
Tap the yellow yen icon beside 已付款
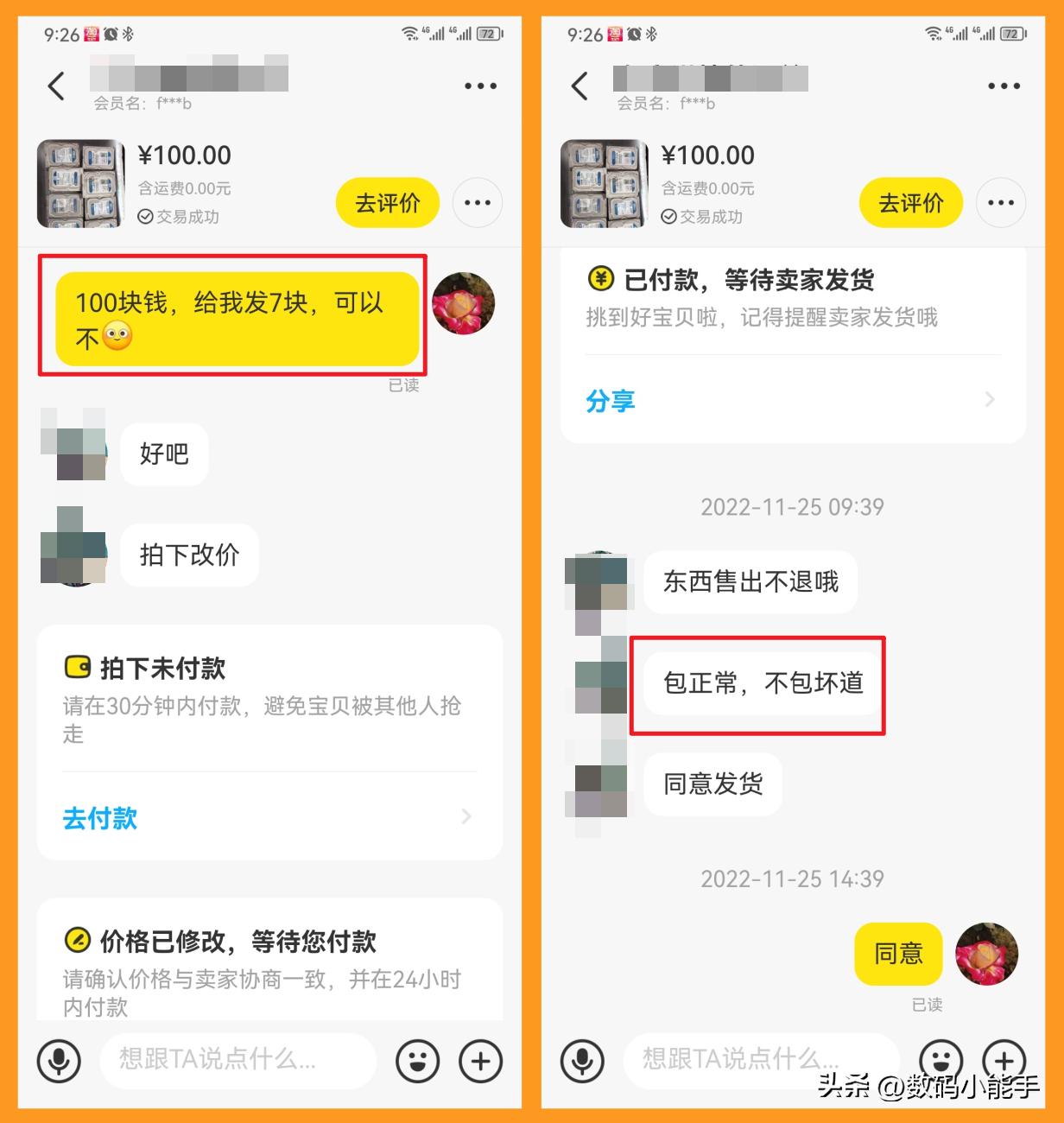coord(599,278)
